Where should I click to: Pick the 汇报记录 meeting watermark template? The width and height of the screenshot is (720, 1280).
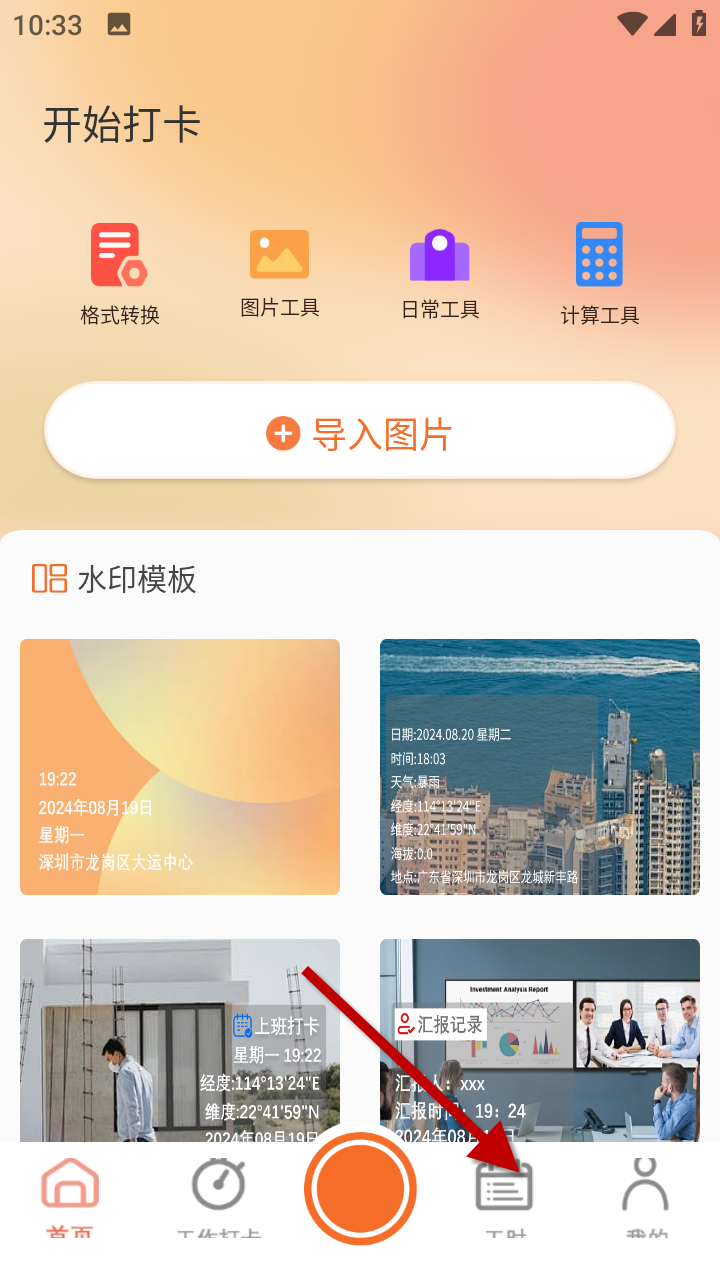coord(540,1040)
